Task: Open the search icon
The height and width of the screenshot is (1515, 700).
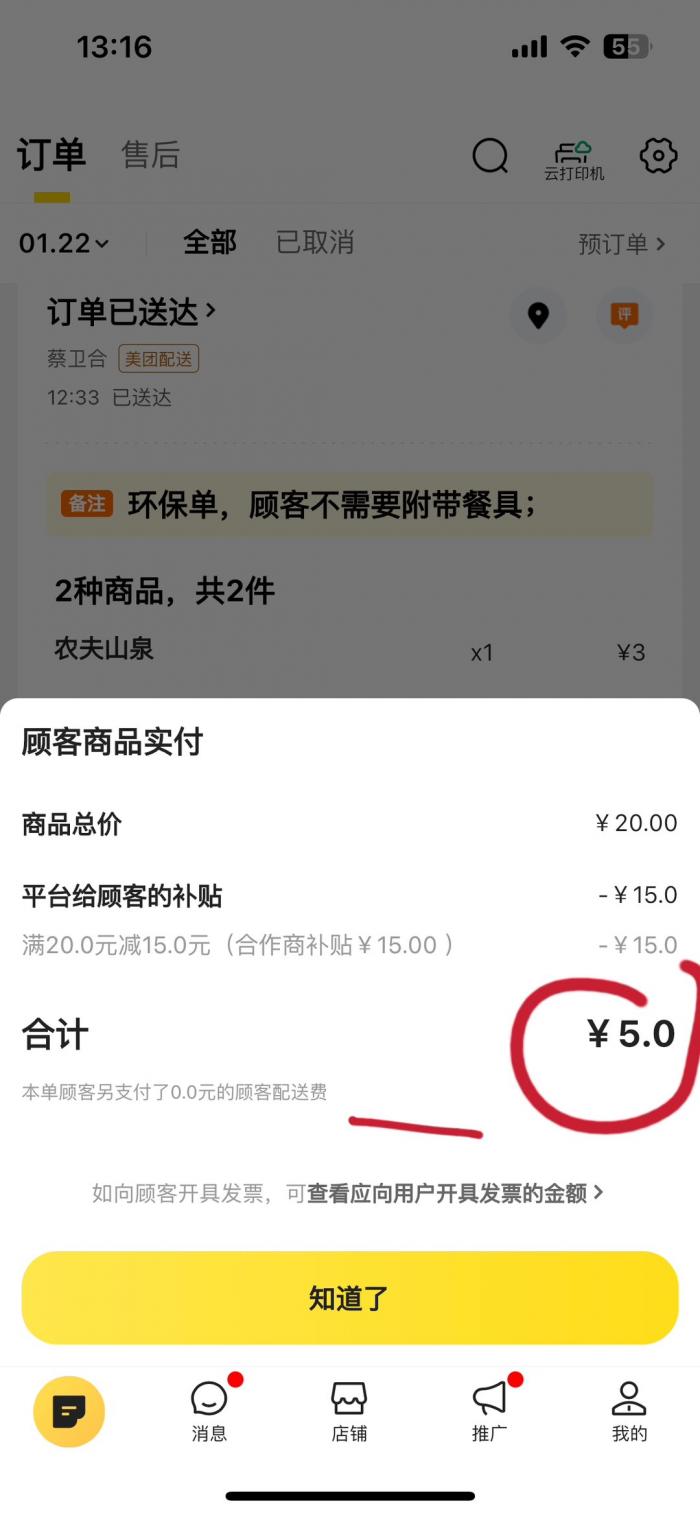Action: click(x=490, y=156)
